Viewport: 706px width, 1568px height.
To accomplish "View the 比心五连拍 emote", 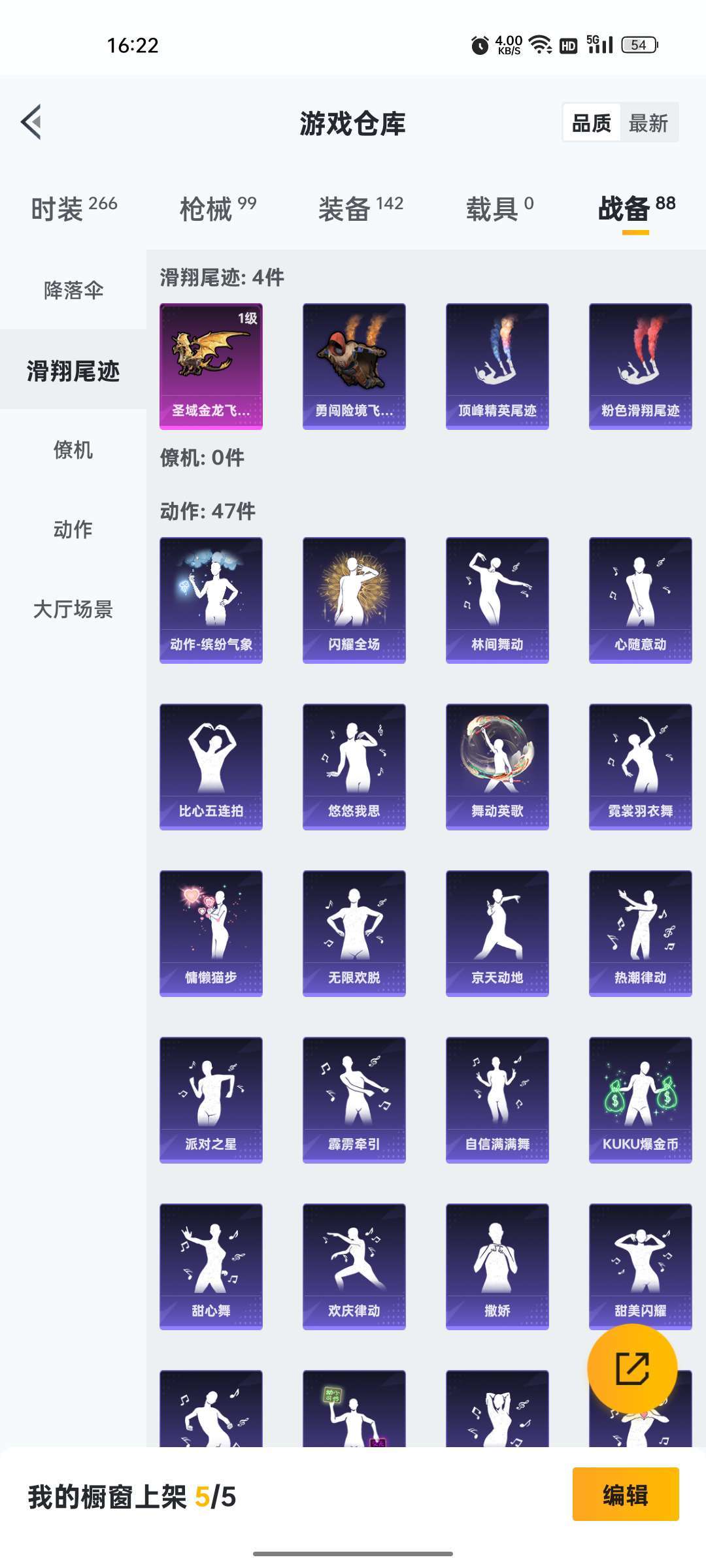I will click(x=211, y=767).
